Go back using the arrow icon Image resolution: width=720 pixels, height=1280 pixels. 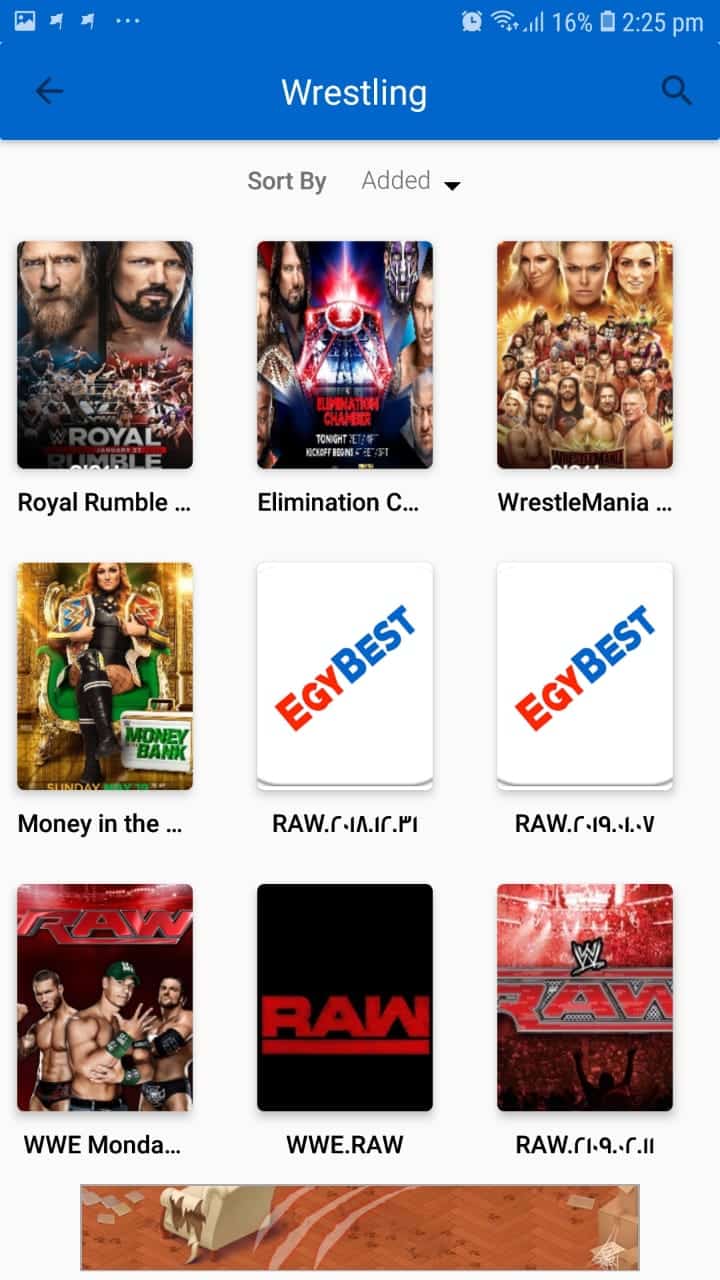pos(49,92)
